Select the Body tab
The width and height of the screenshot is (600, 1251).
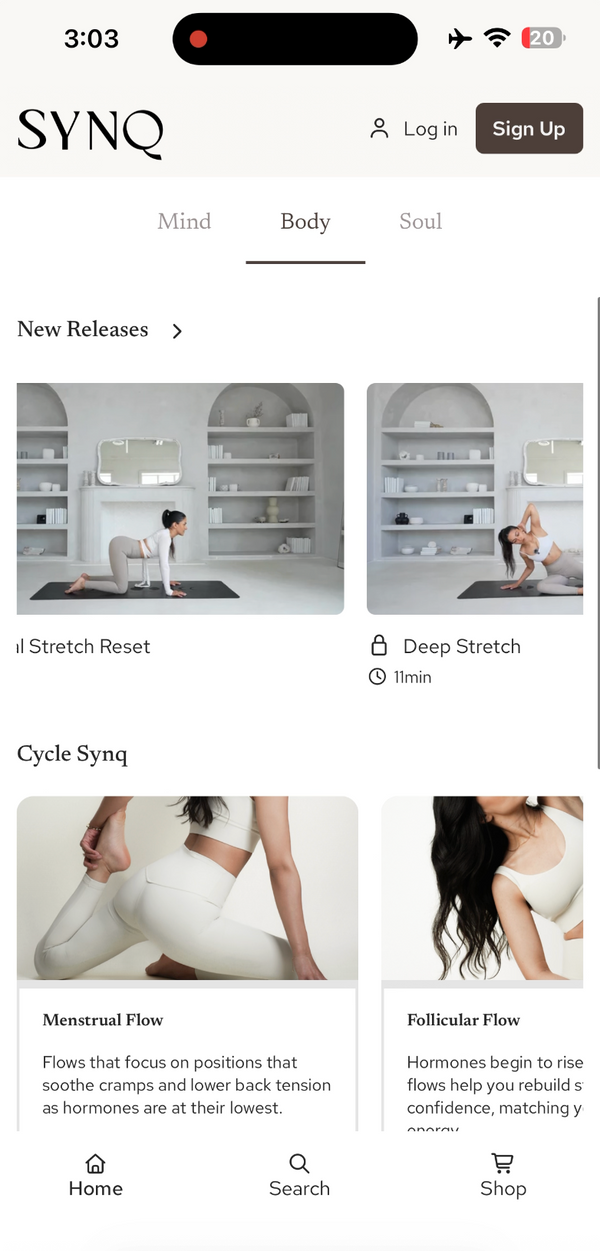(305, 222)
